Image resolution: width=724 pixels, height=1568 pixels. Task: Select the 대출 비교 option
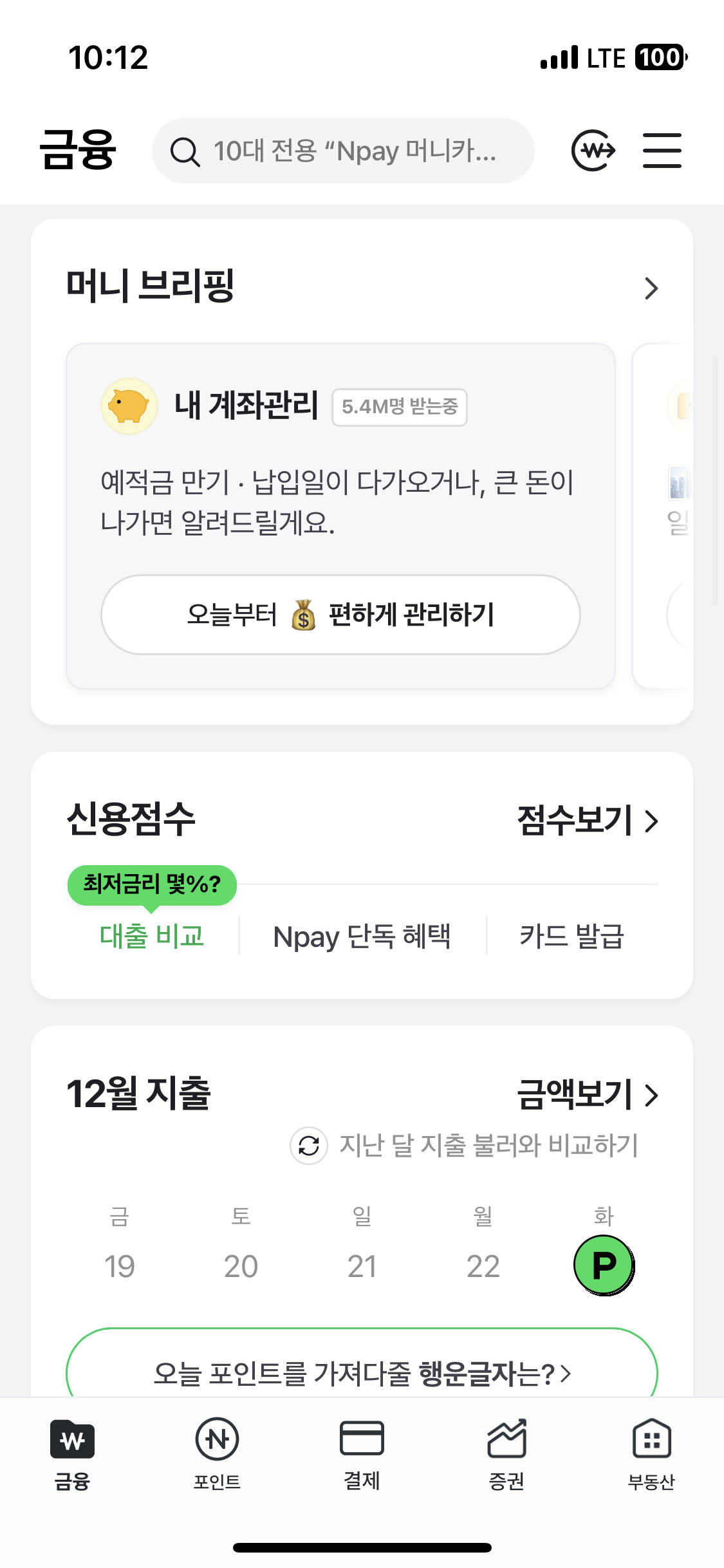click(x=152, y=937)
